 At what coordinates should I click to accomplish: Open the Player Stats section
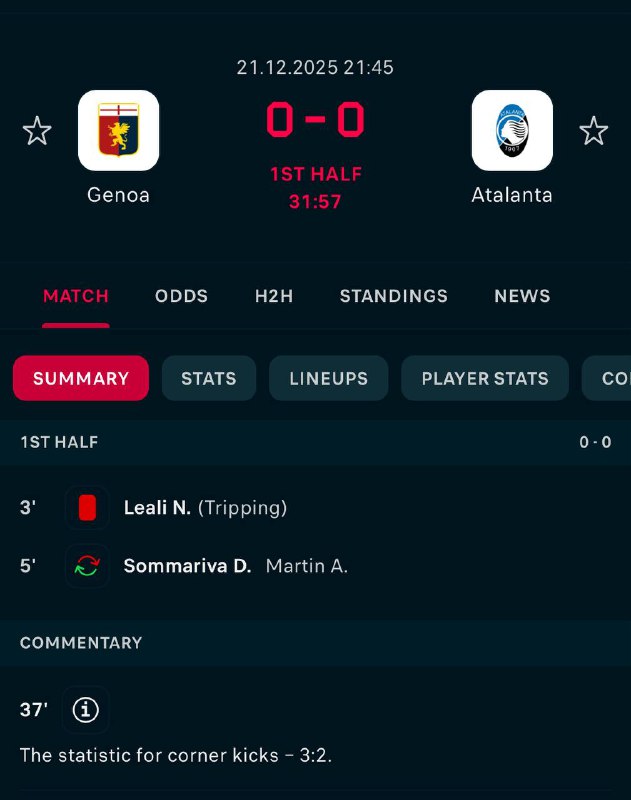tap(485, 378)
